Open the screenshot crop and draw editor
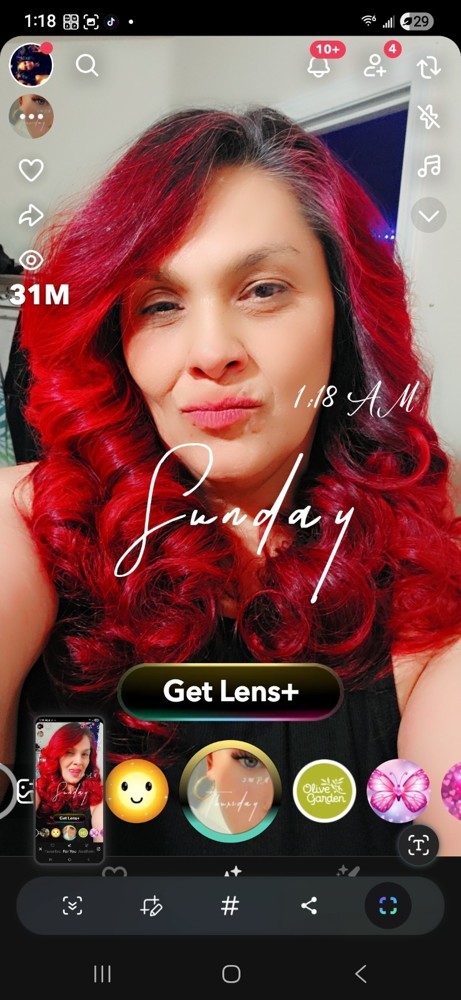461x1000 pixels. tap(151, 906)
